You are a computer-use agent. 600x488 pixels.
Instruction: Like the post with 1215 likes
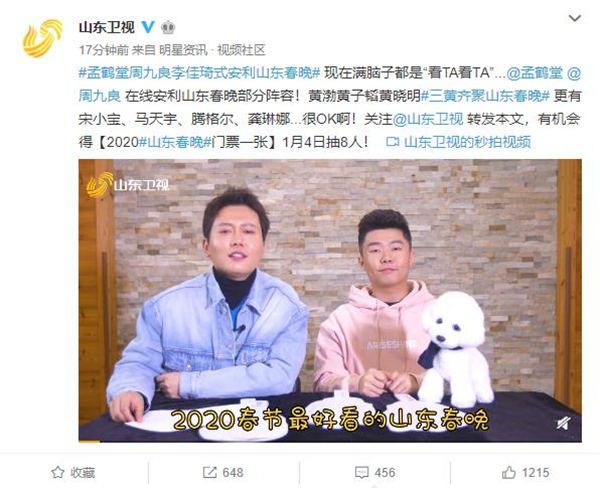[525, 471]
